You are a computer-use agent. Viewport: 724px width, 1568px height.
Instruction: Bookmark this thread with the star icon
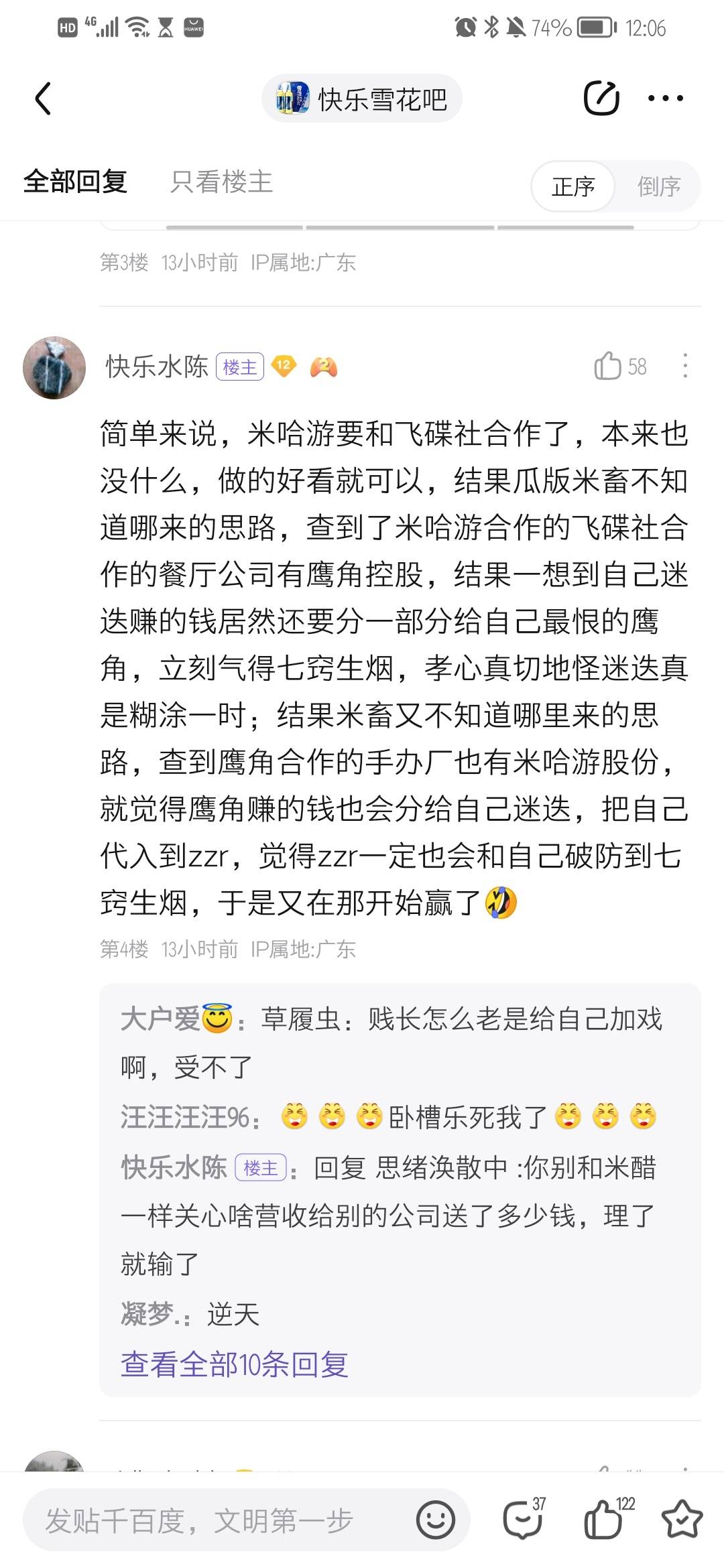(682, 1520)
